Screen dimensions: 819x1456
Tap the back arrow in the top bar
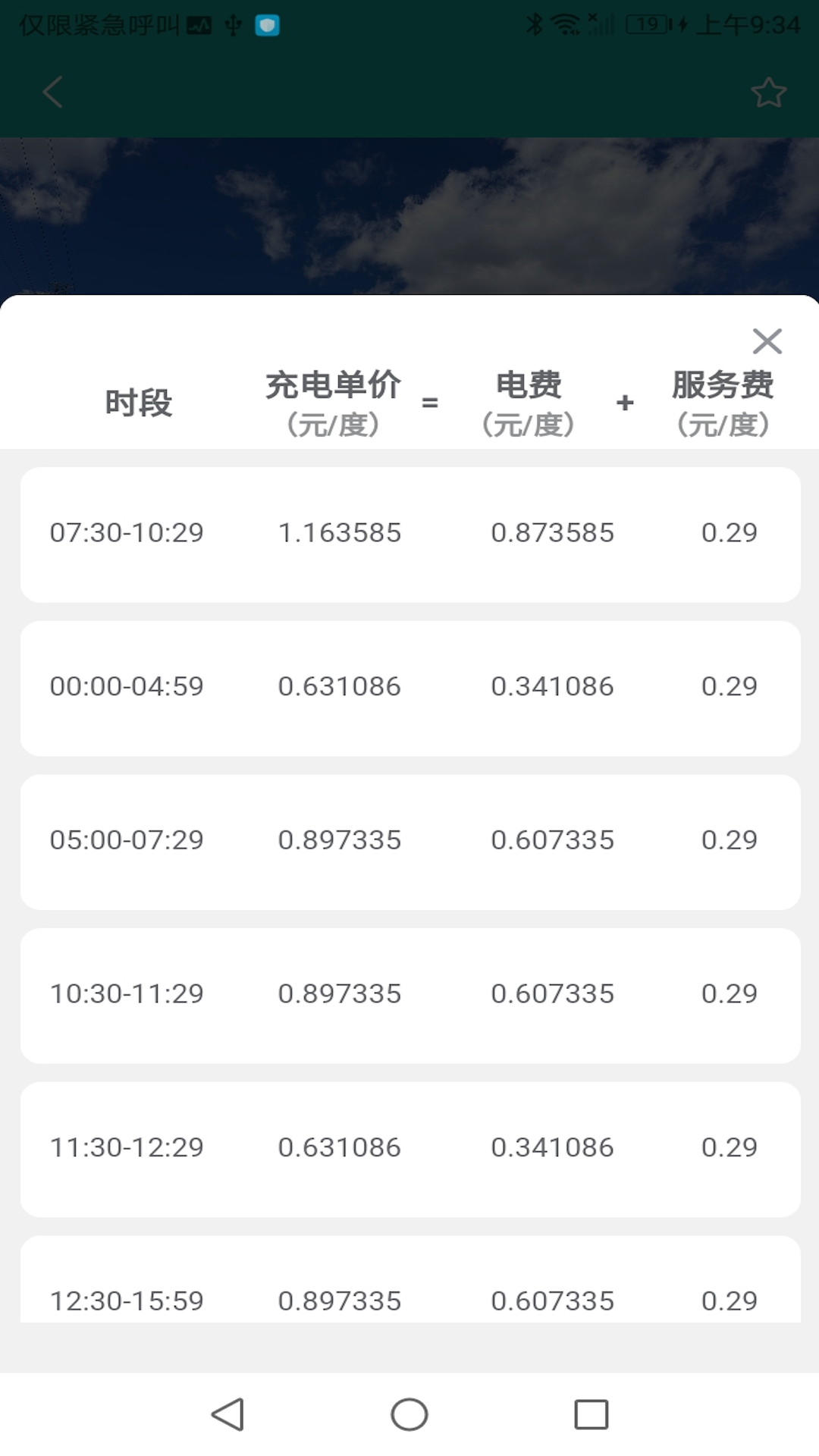pos(52,92)
